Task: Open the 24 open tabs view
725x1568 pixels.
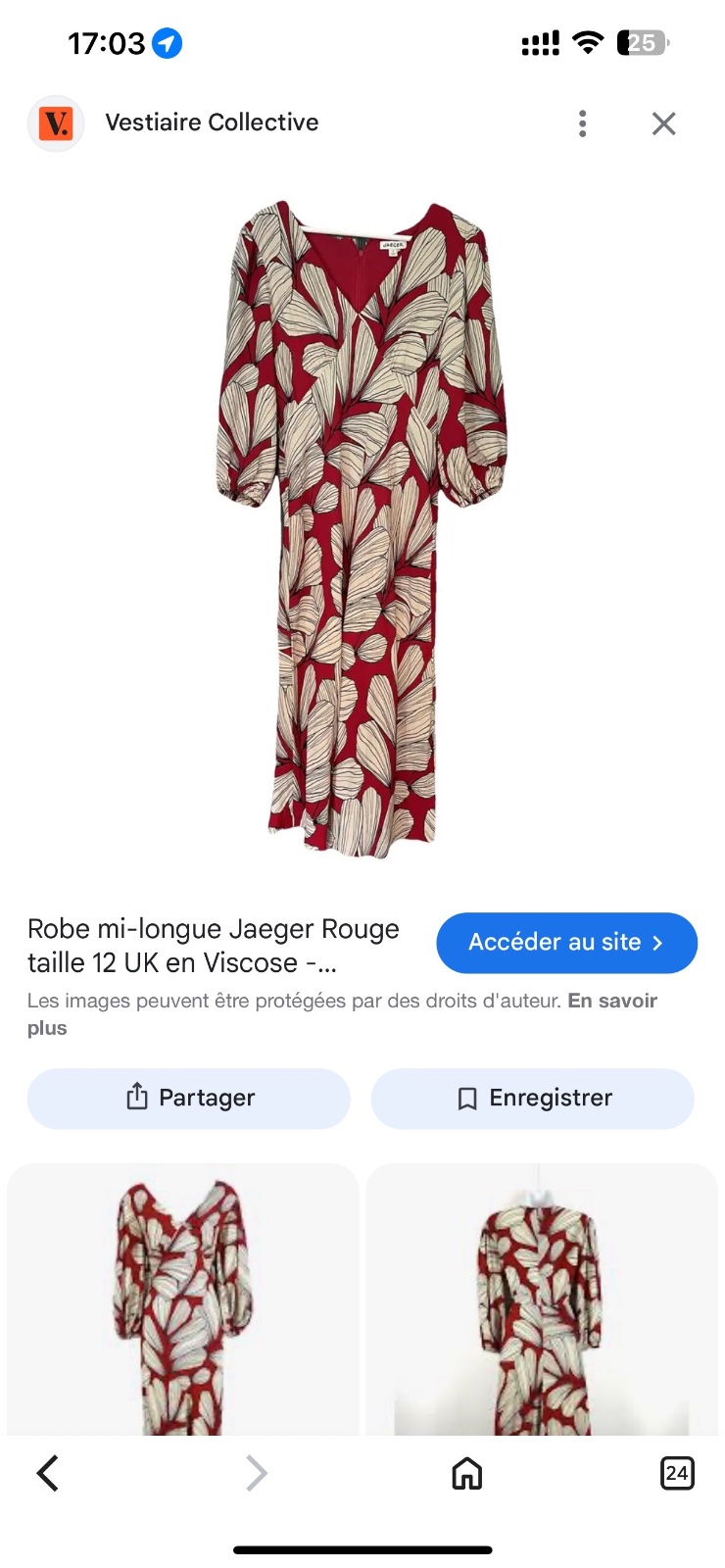Action: [677, 1473]
